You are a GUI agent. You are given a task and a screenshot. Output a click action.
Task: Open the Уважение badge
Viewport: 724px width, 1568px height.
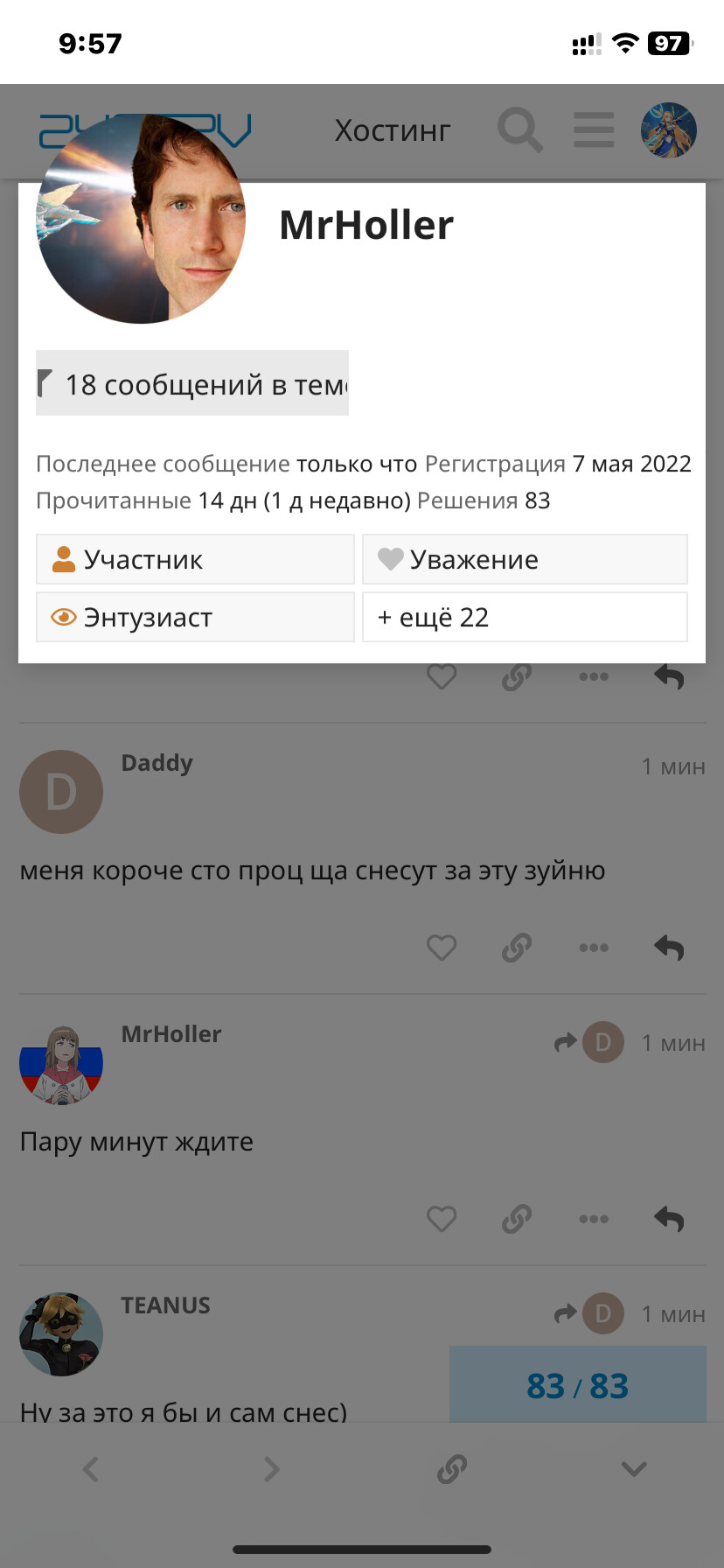click(525, 559)
